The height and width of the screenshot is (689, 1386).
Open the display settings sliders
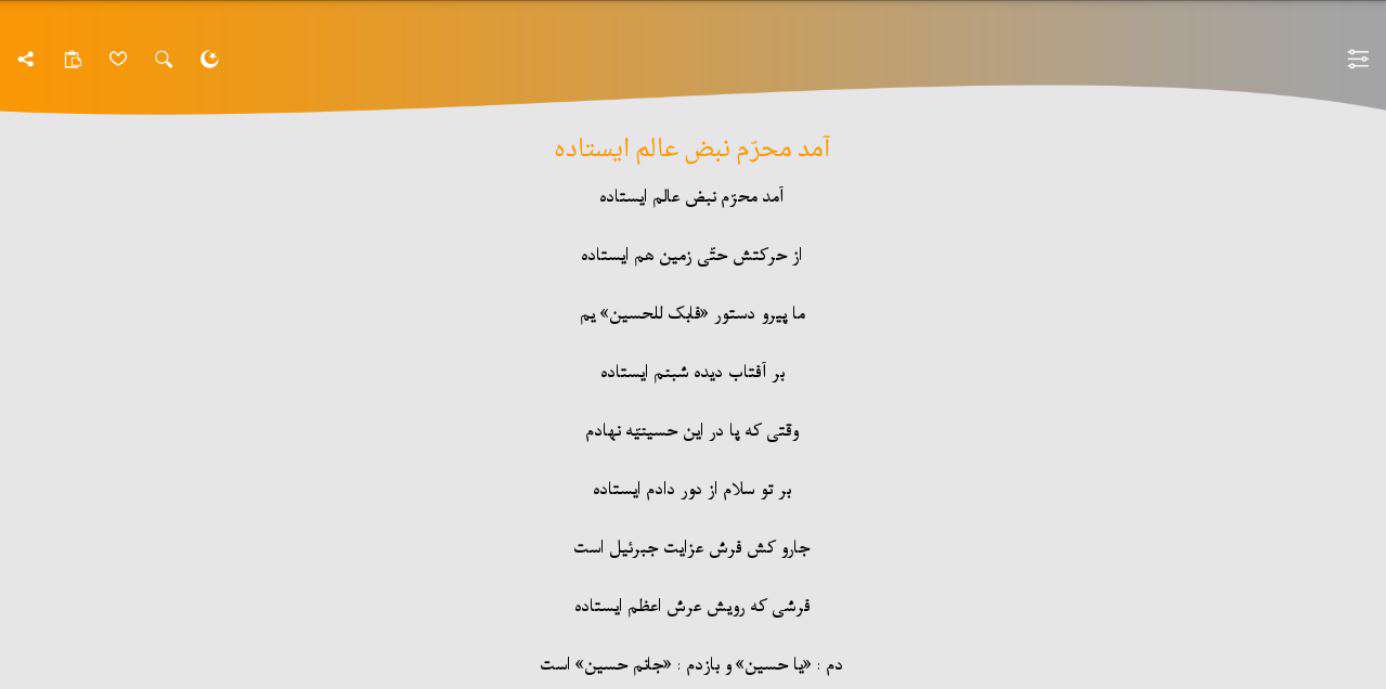[1357, 59]
